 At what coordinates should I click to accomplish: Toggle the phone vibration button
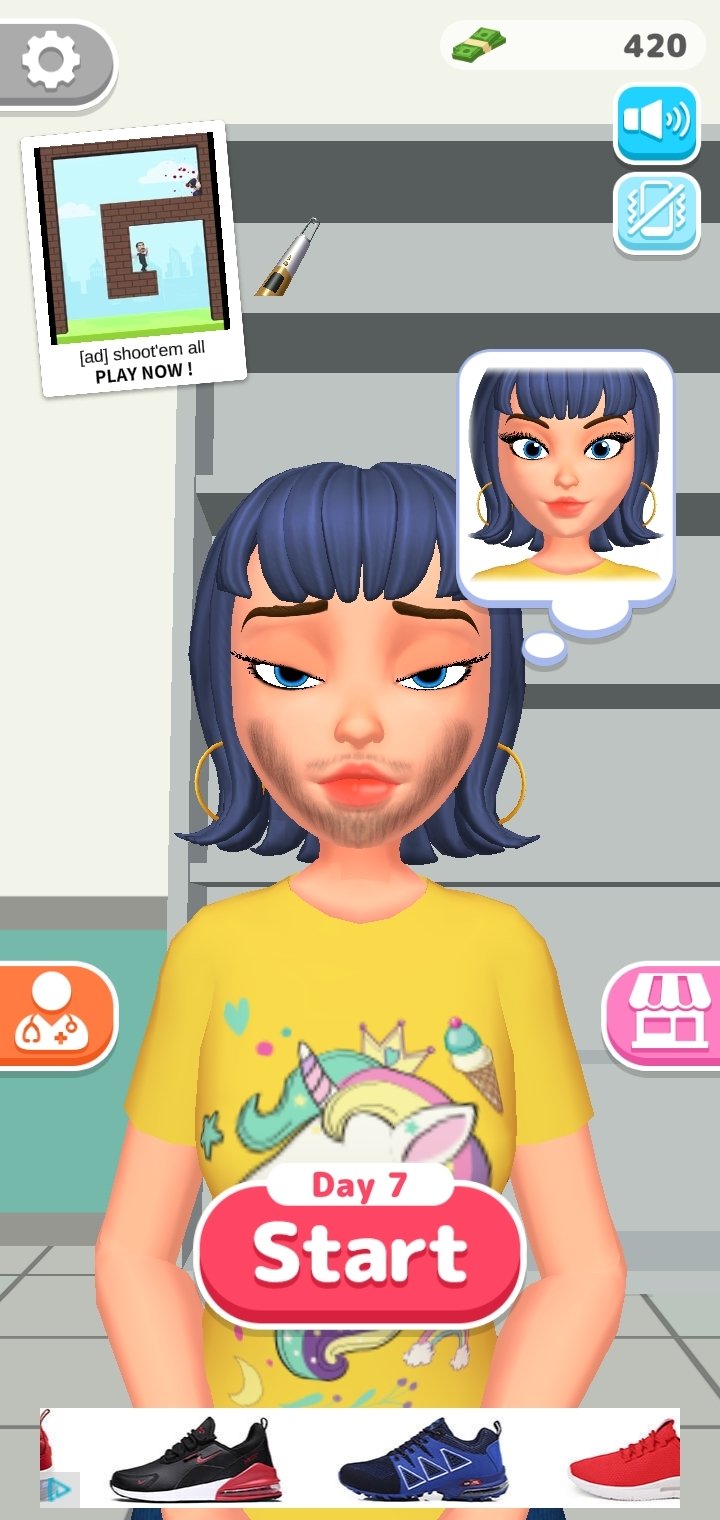[656, 213]
